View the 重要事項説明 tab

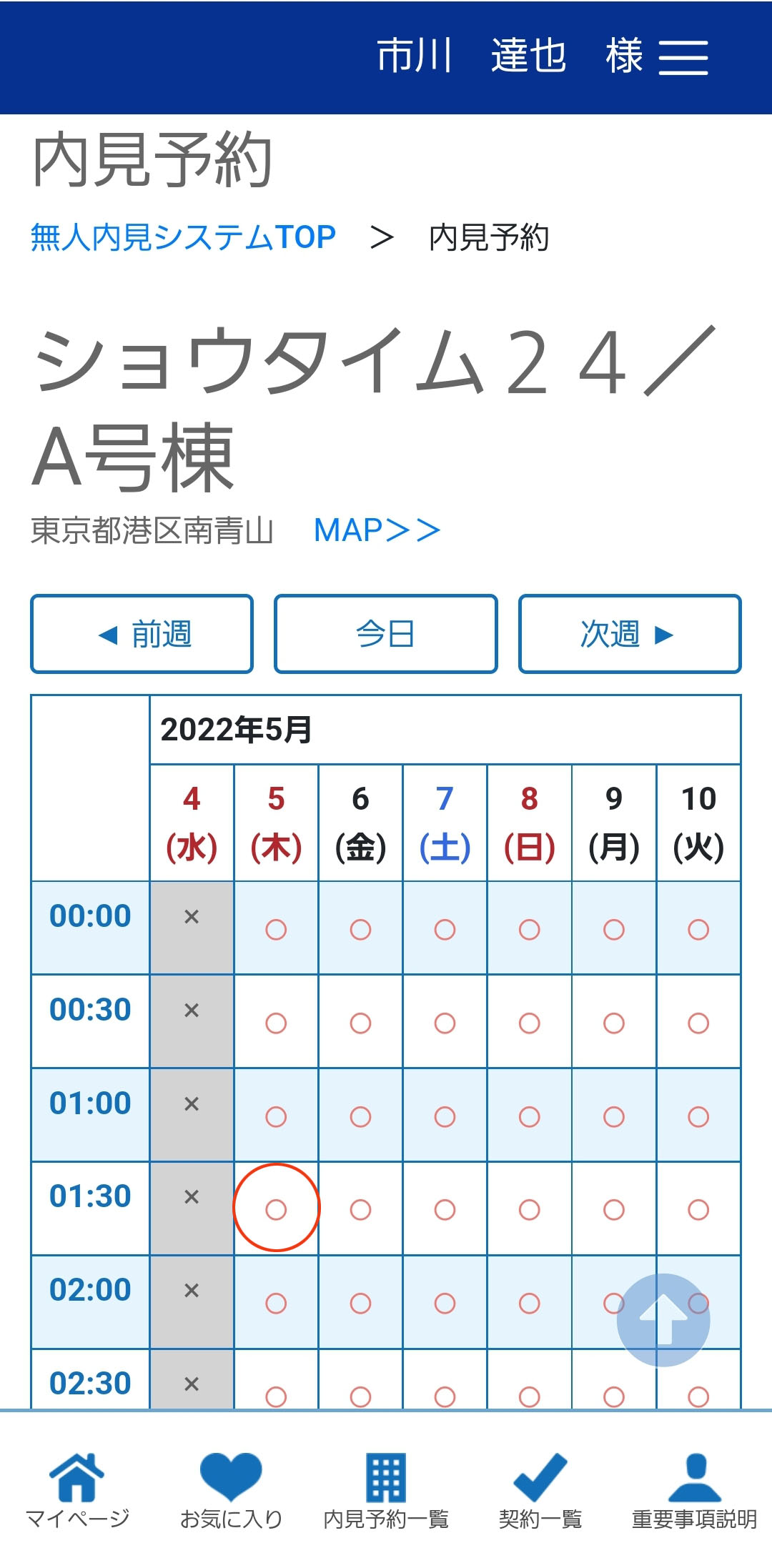[694, 1489]
